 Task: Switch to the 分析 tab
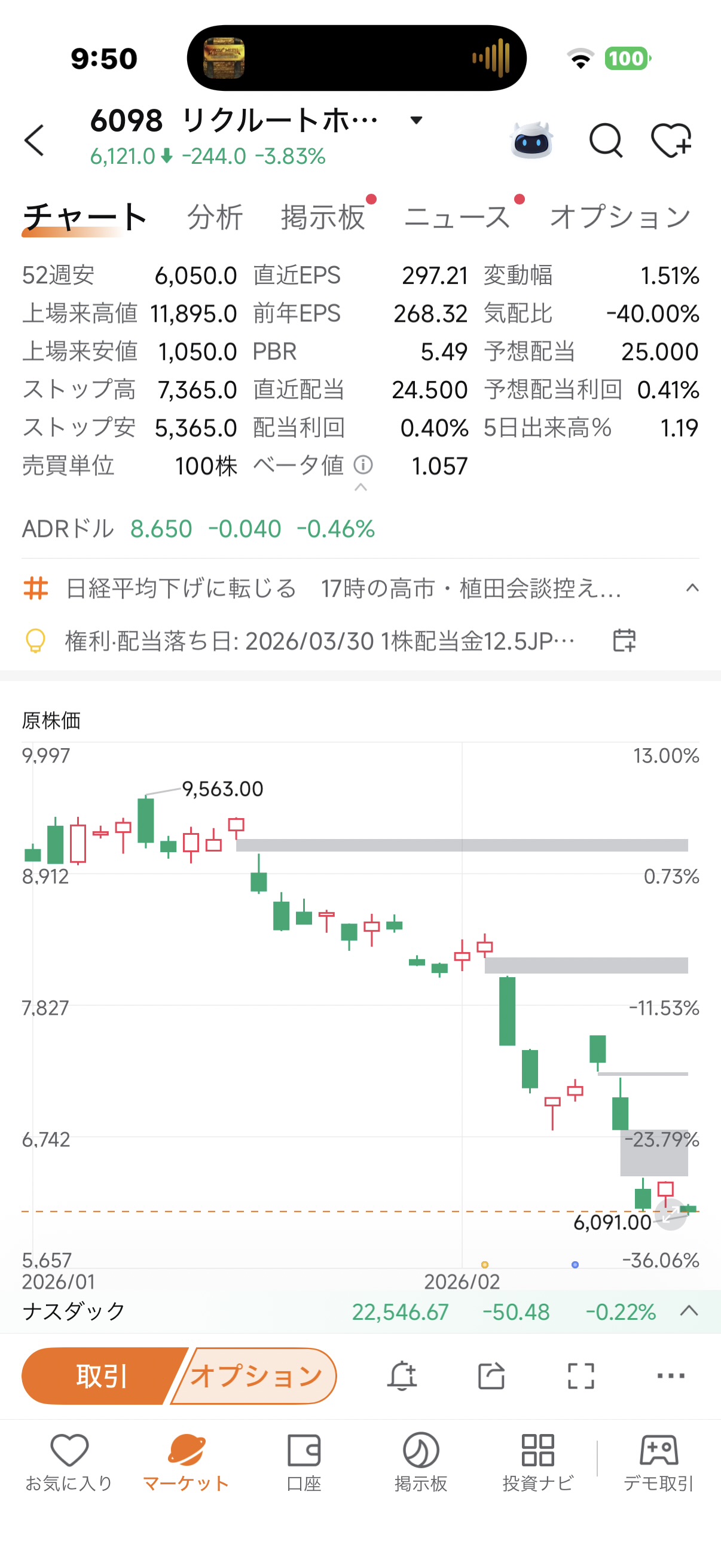[215, 217]
